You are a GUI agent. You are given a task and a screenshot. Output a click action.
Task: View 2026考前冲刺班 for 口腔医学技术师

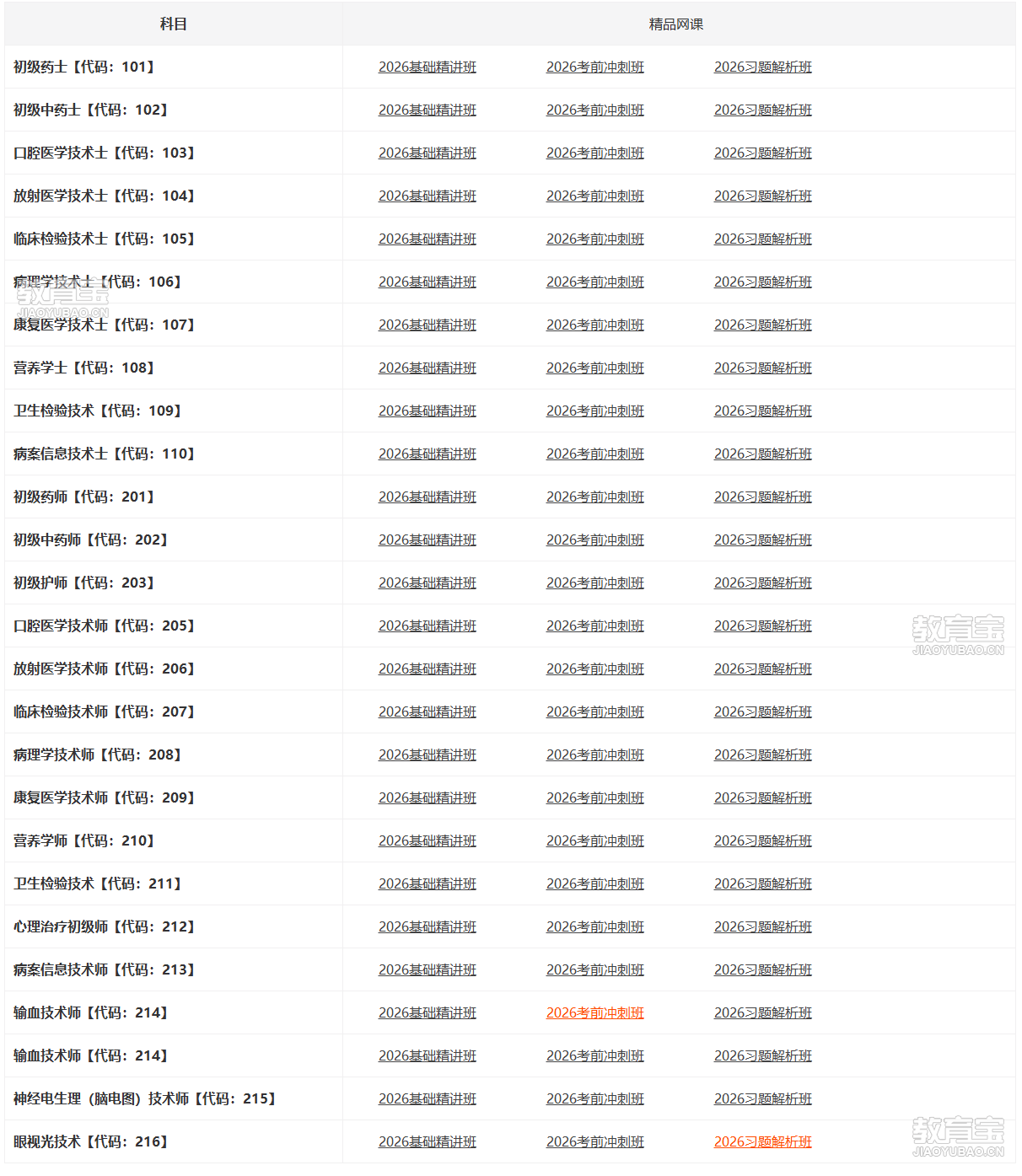[594, 626]
